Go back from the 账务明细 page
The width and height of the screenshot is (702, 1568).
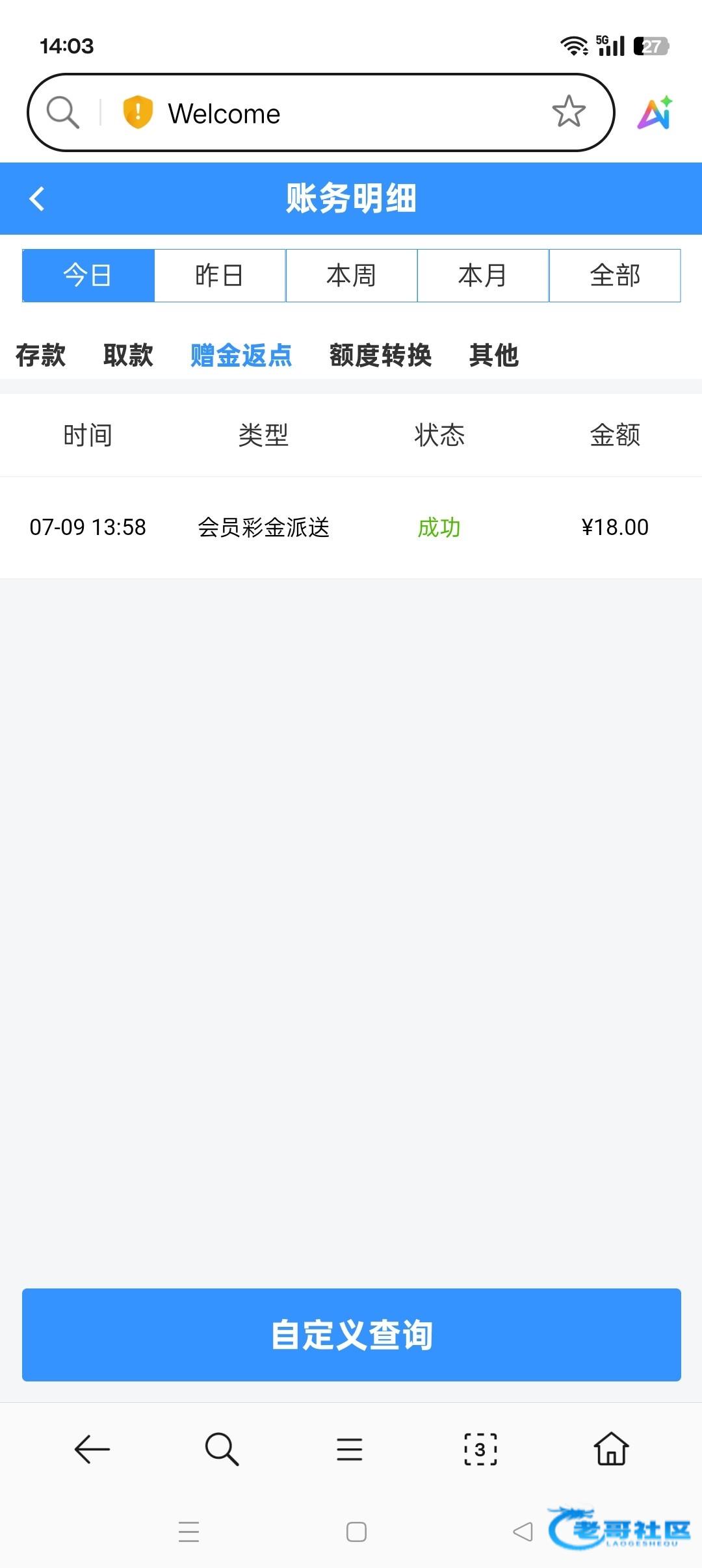38,199
